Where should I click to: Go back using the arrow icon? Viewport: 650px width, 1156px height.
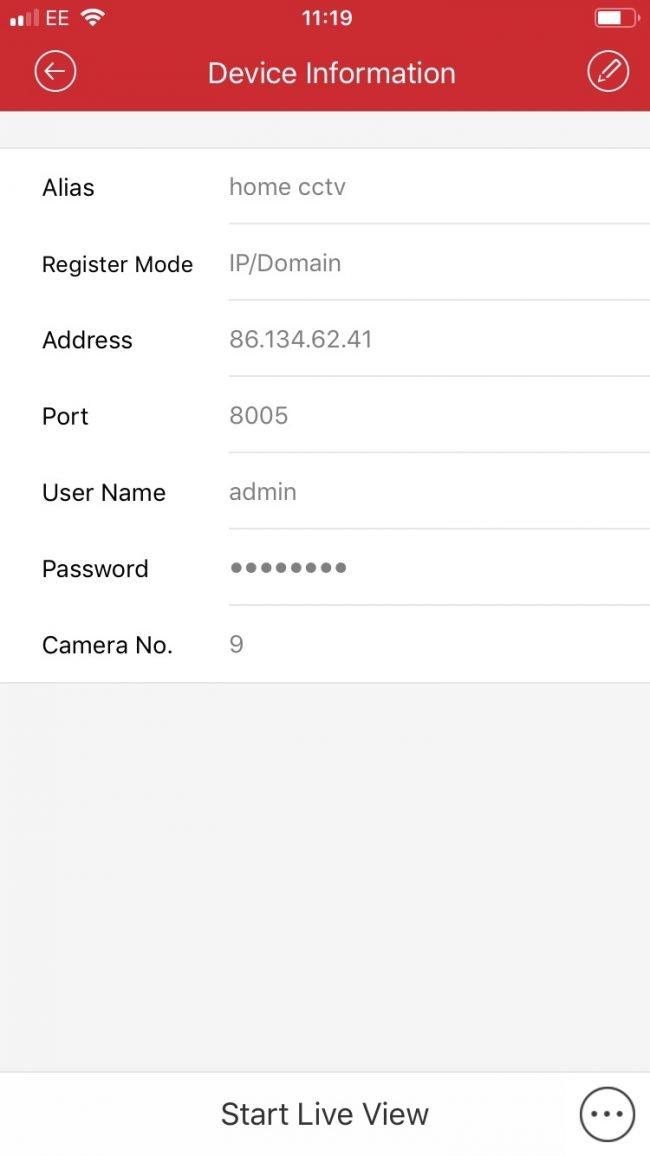55,72
